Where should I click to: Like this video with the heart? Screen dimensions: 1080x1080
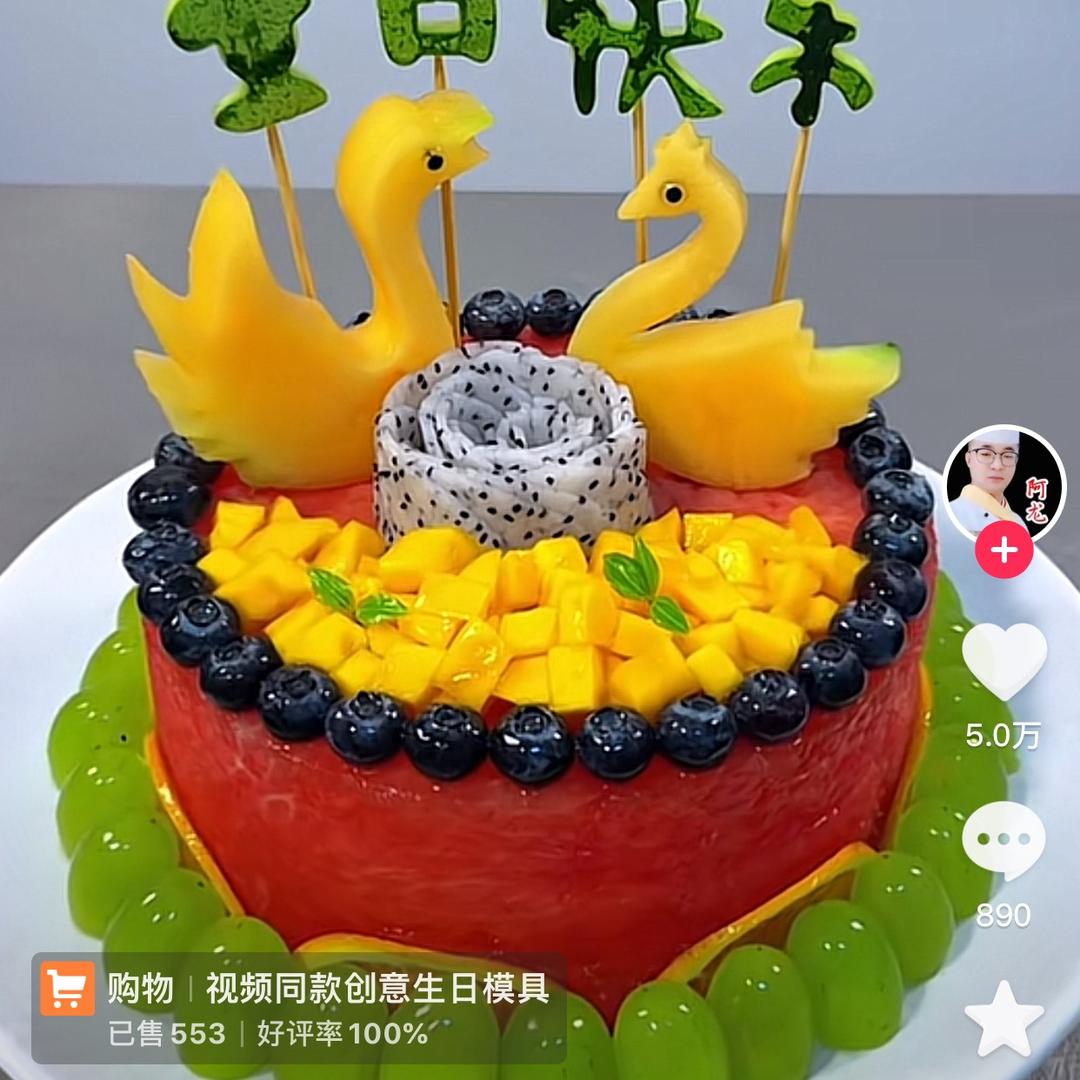pos(1004,661)
